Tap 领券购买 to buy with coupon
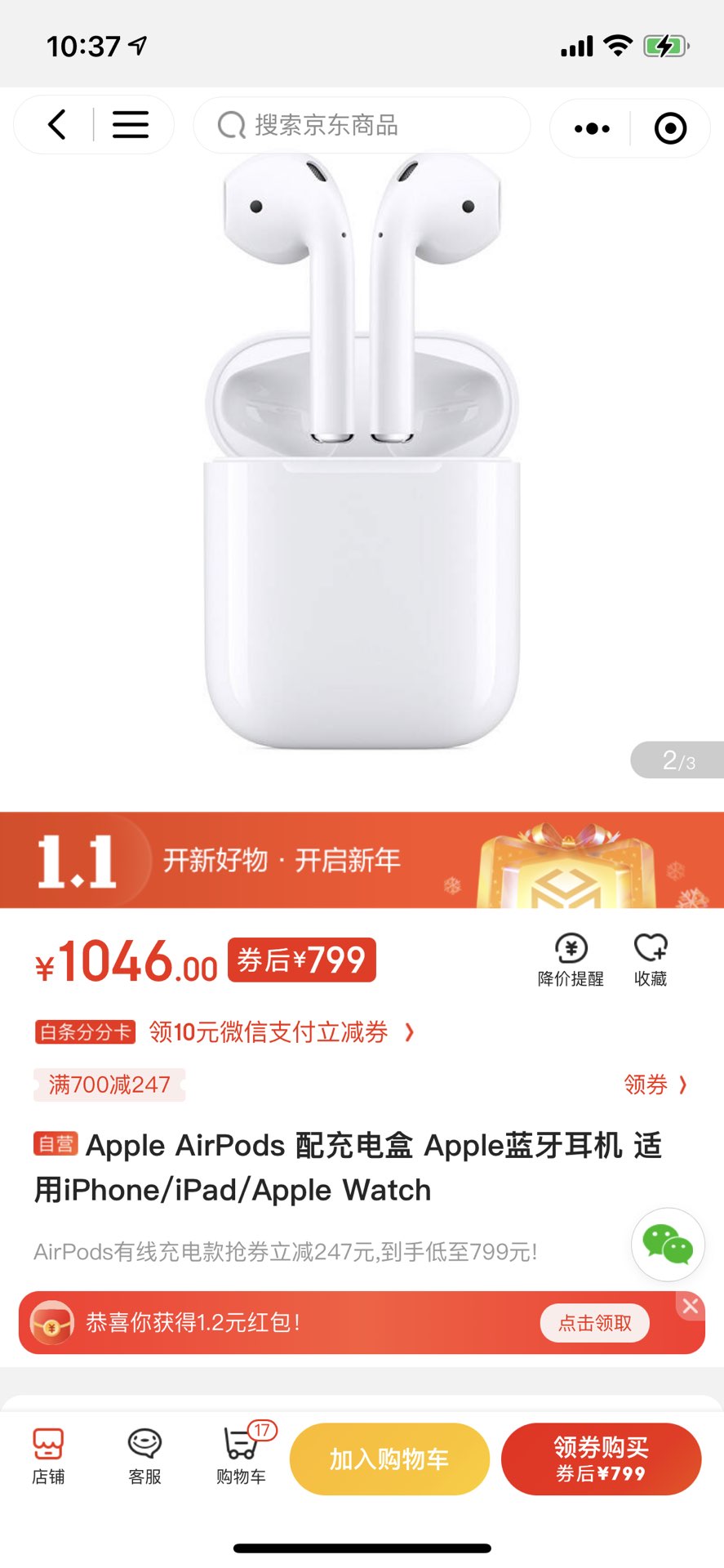The height and width of the screenshot is (1568, 724). 601,1459
